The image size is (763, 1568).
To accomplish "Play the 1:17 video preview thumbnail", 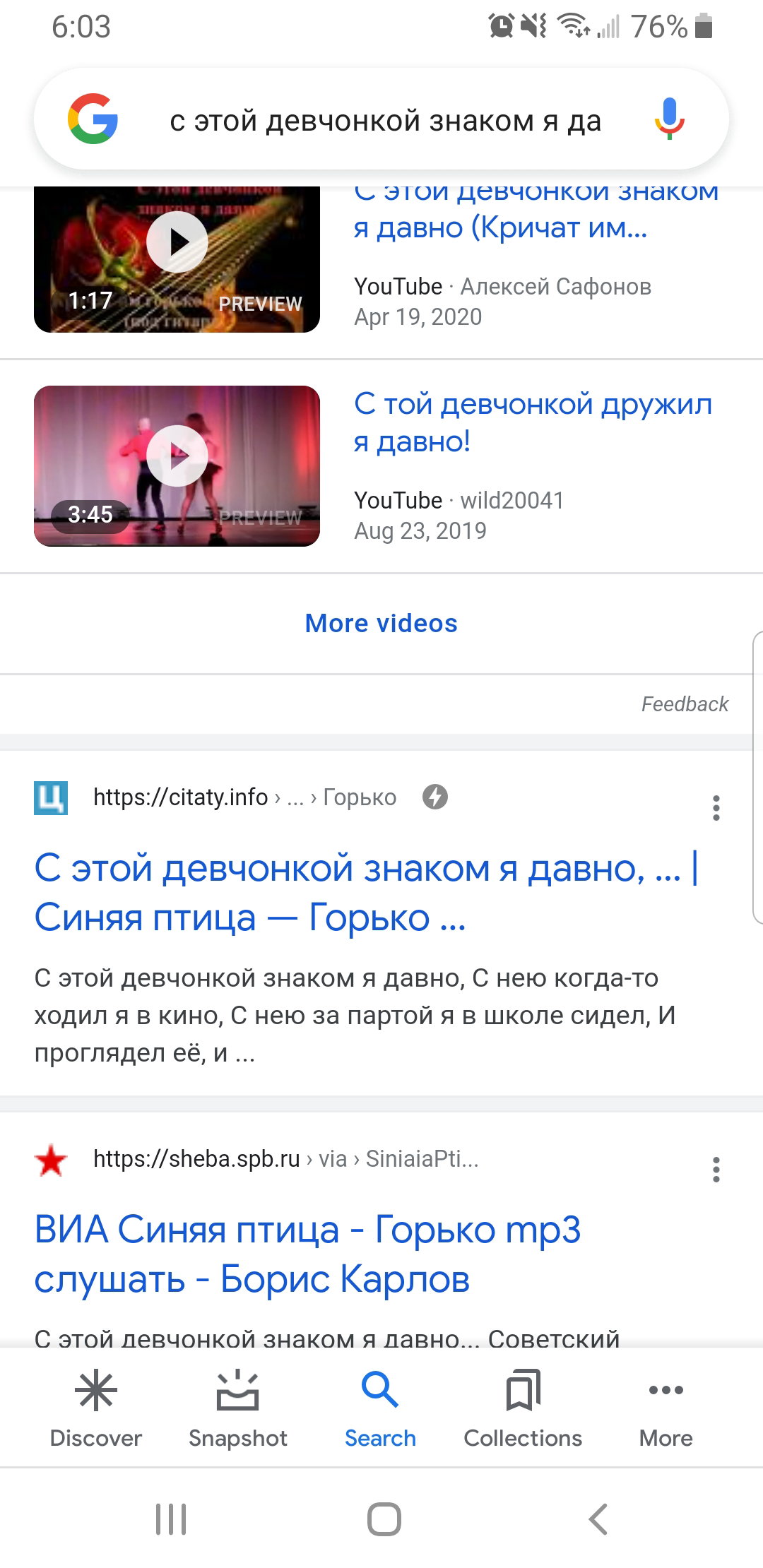I will (x=177, y=259).
